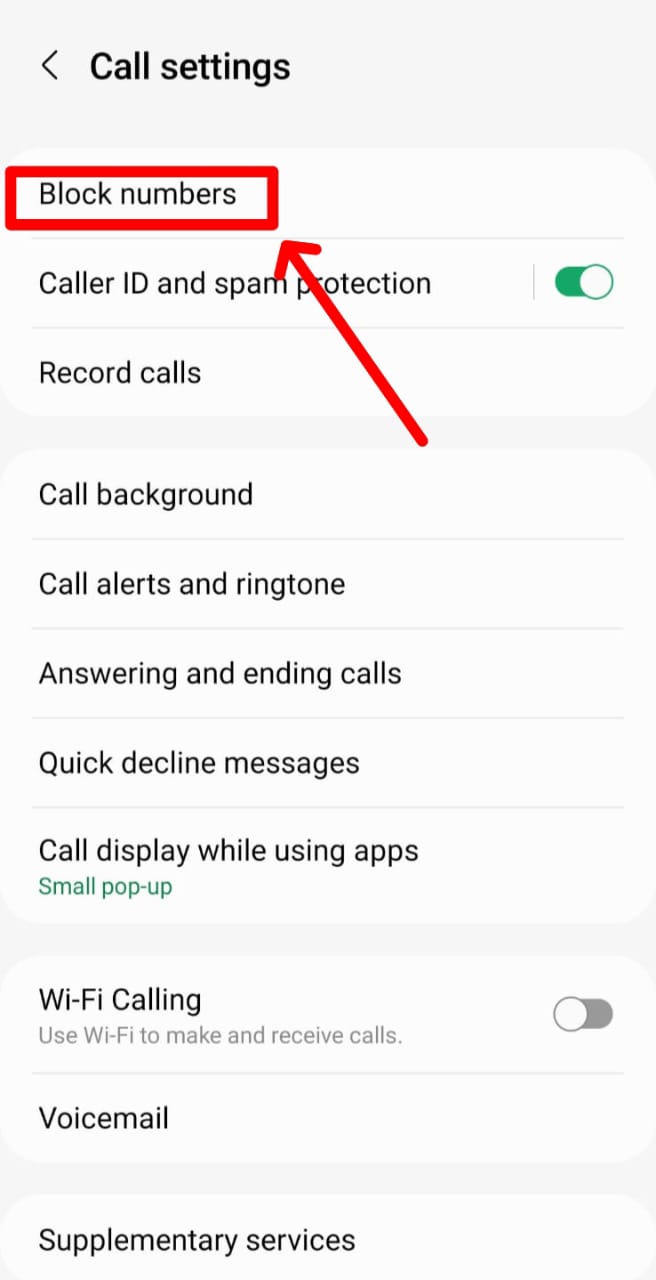Open Quick decline messages
656x1280 pixels.
pyautogui.click(x=199, y=763)
